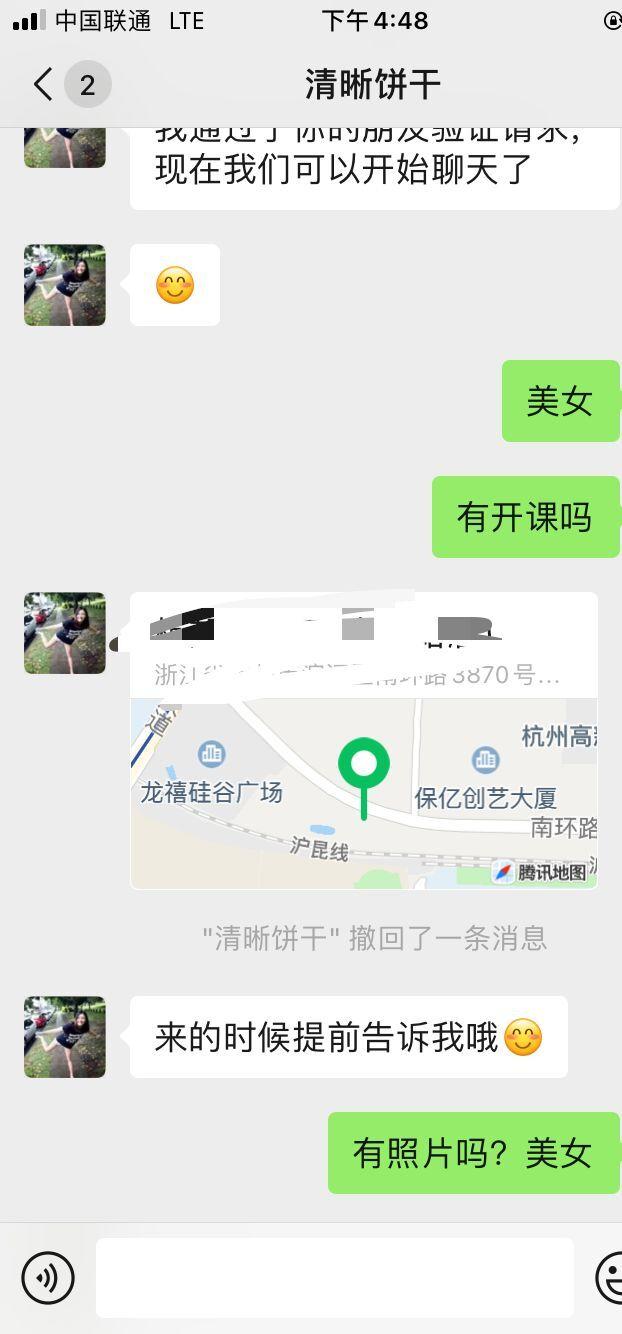
Task: Go back to the chat list
Action: [x=44, y=85]
